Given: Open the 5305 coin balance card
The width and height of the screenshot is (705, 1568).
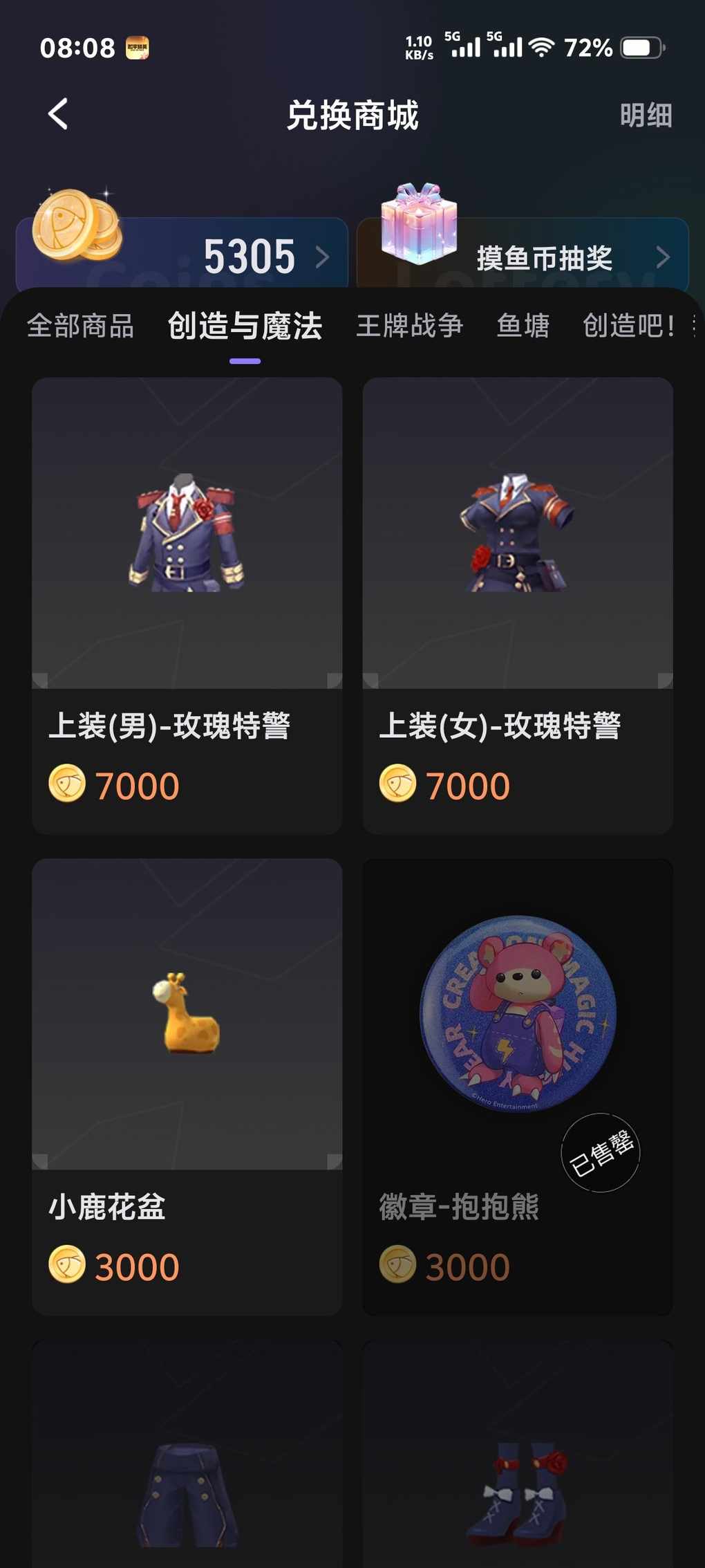Looking at the screenshot, I should [182, 256].
